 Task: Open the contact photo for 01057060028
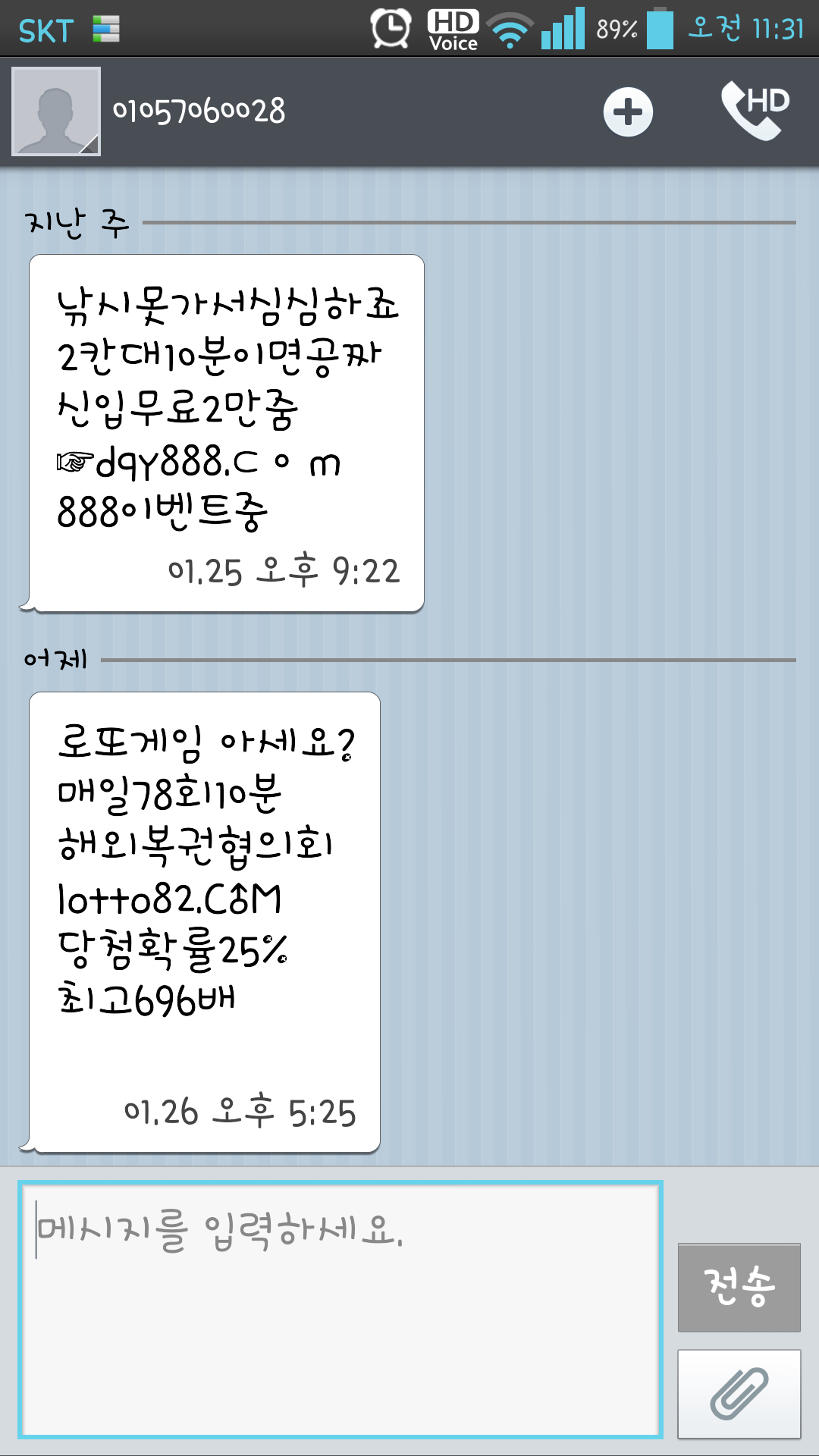point(56,111)
